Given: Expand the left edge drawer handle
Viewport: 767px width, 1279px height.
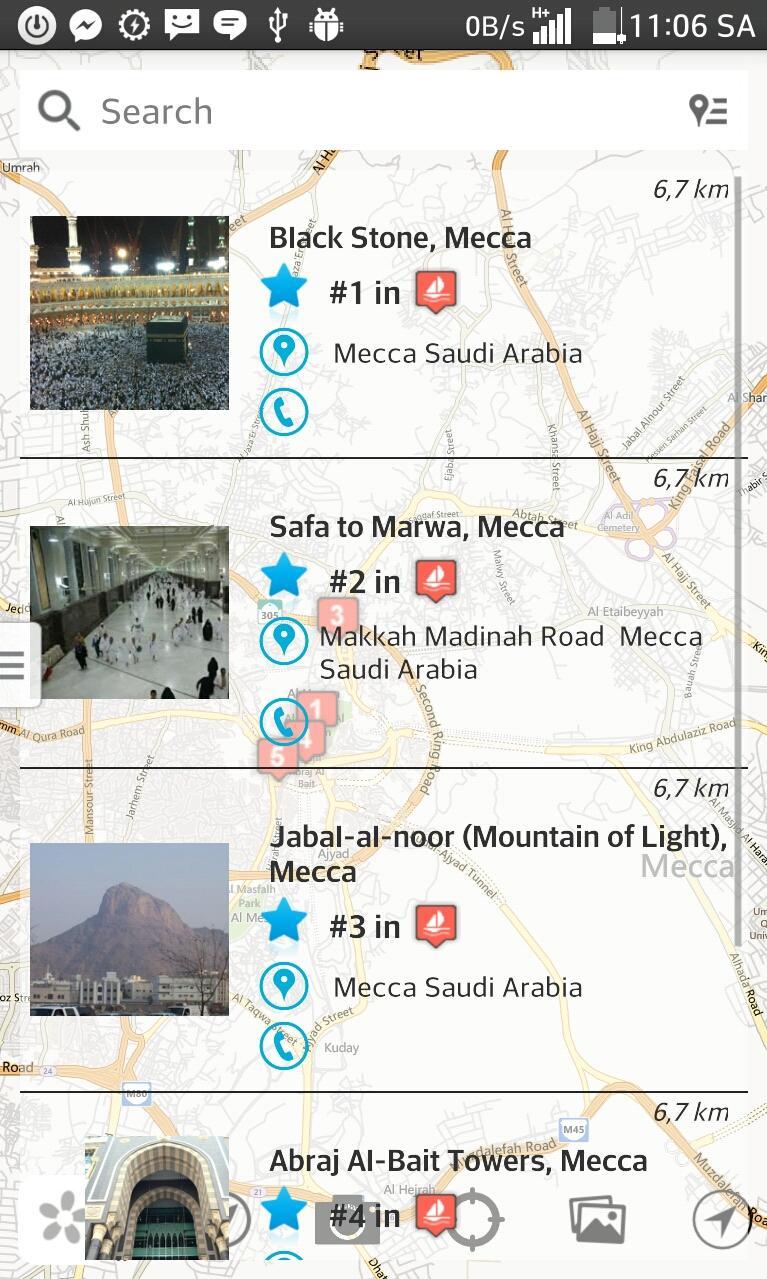Looking at the screenshot, I should (14, 662).
